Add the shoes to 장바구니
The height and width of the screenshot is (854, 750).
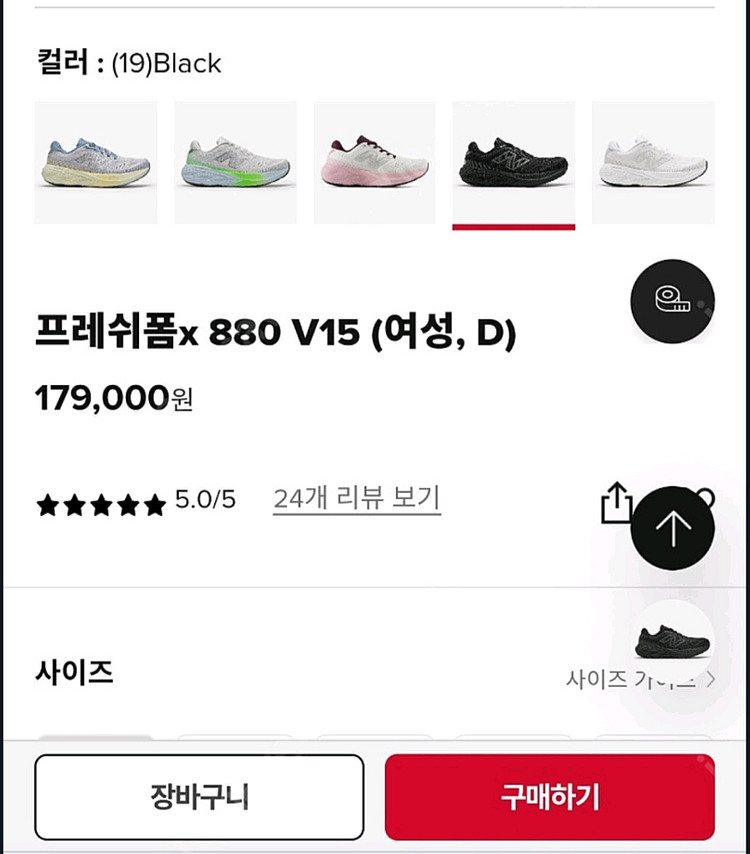click(199, 797)
